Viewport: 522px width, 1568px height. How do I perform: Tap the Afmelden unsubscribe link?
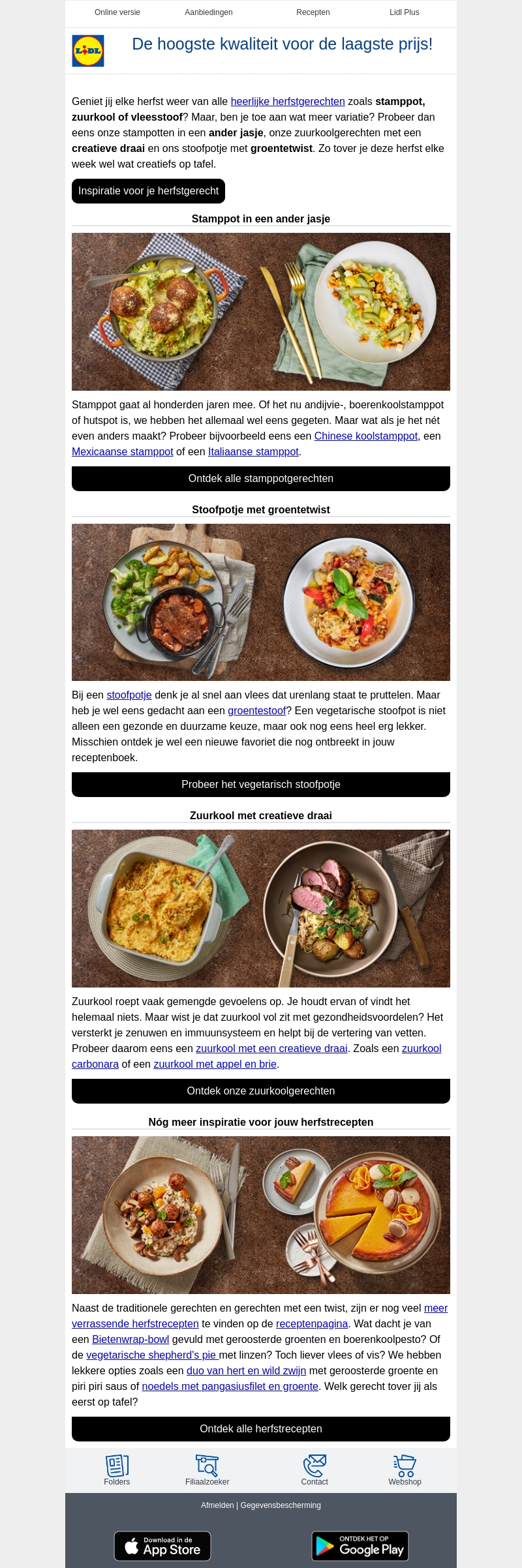click(x=217, y=1505)
